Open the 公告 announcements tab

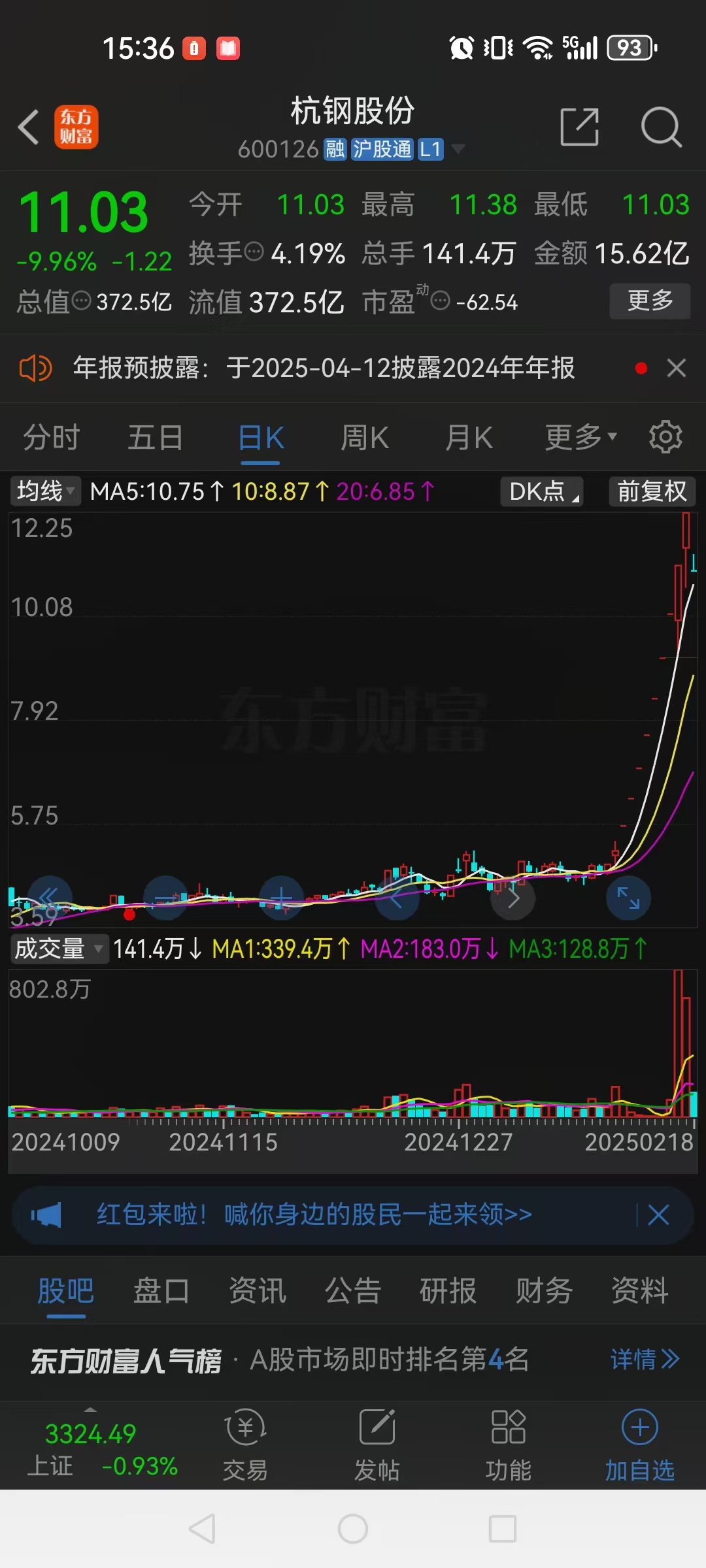pos(351,1290)
